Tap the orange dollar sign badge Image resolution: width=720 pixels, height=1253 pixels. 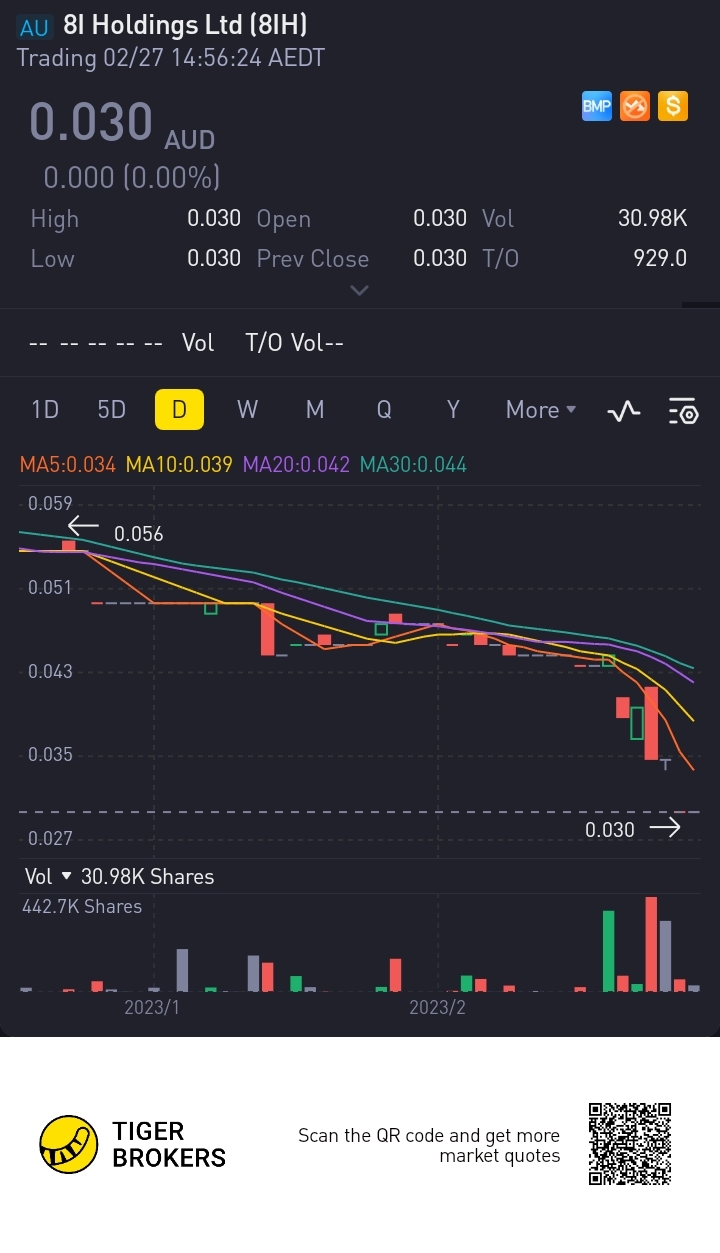tap(673, 106)
